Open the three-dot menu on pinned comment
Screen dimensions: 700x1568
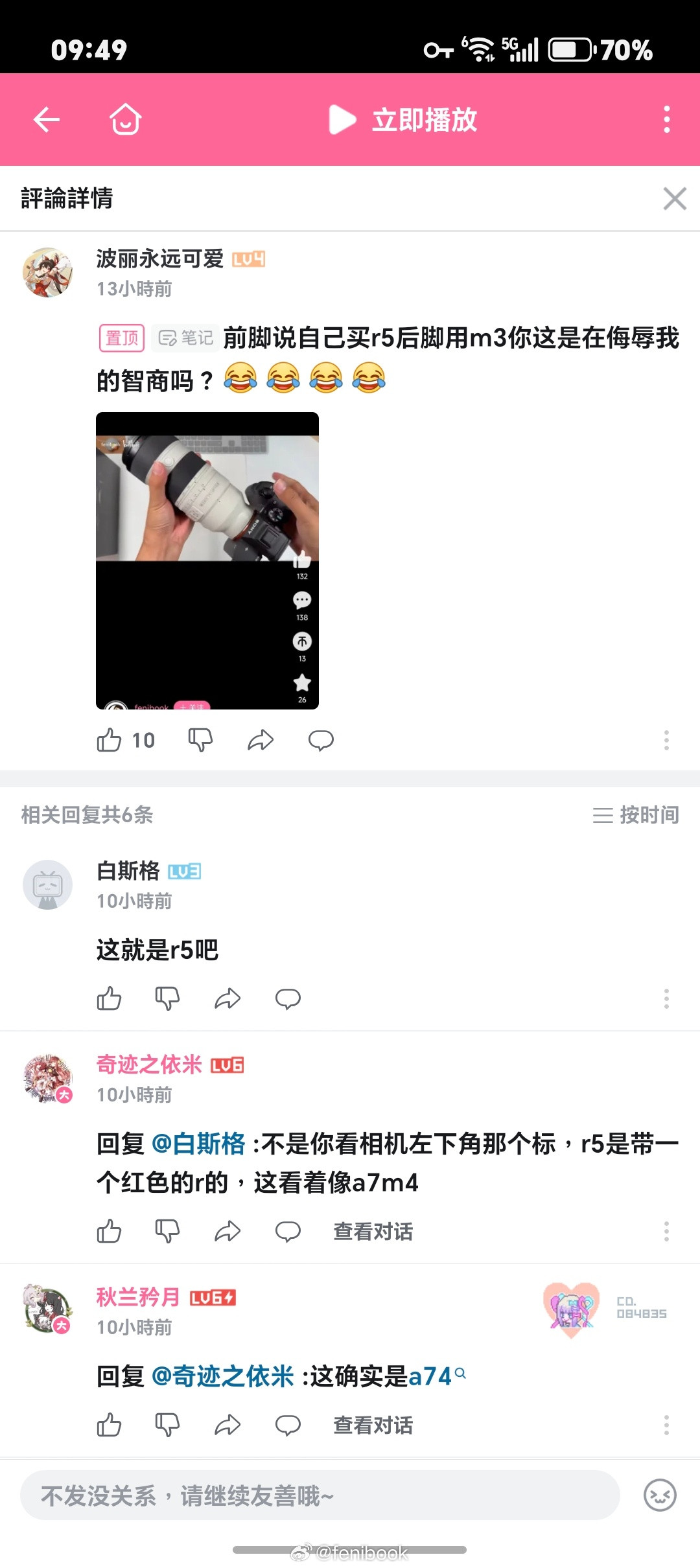[x=666, y=740]
